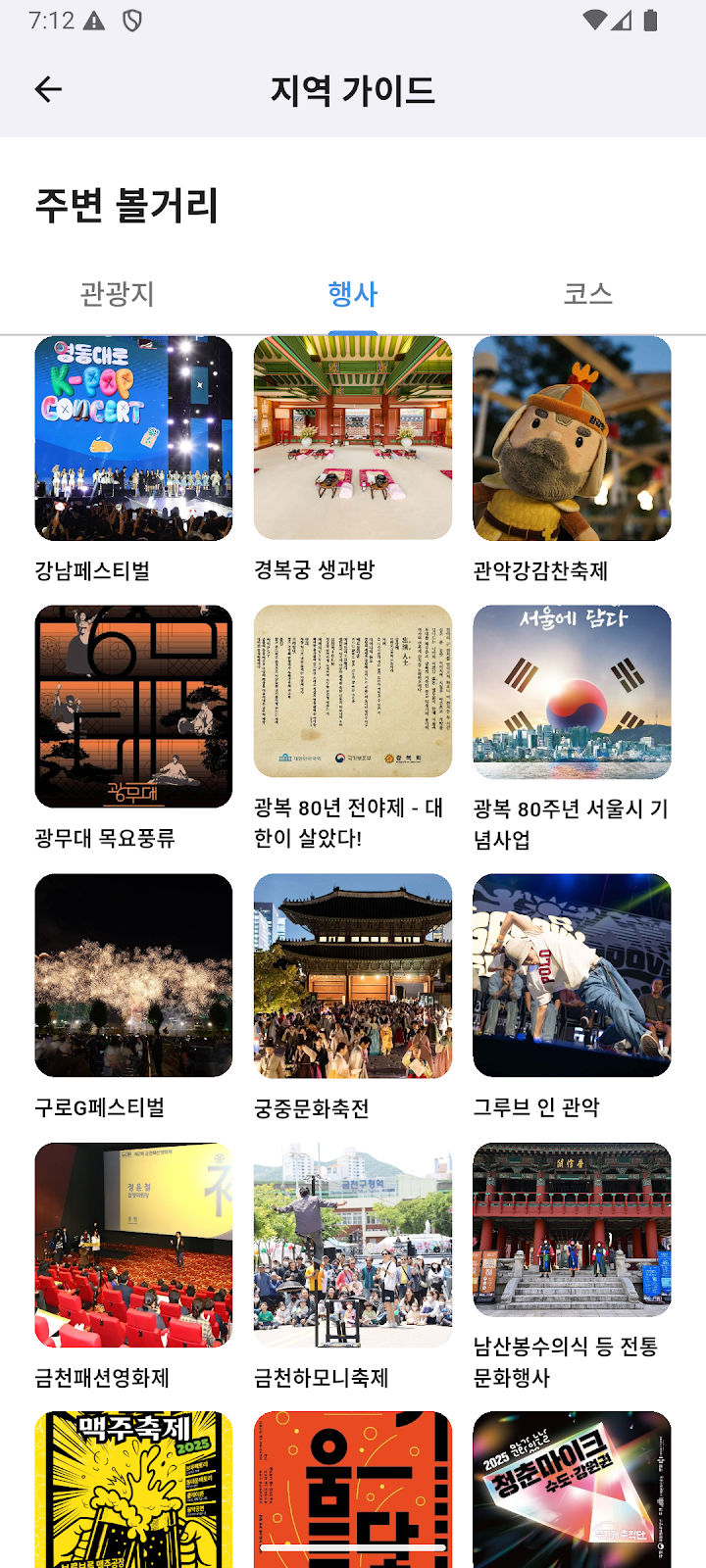Open 광복 80년 전야제 event
This screenshot has width=706, height=1568.
tap(353, 729)
